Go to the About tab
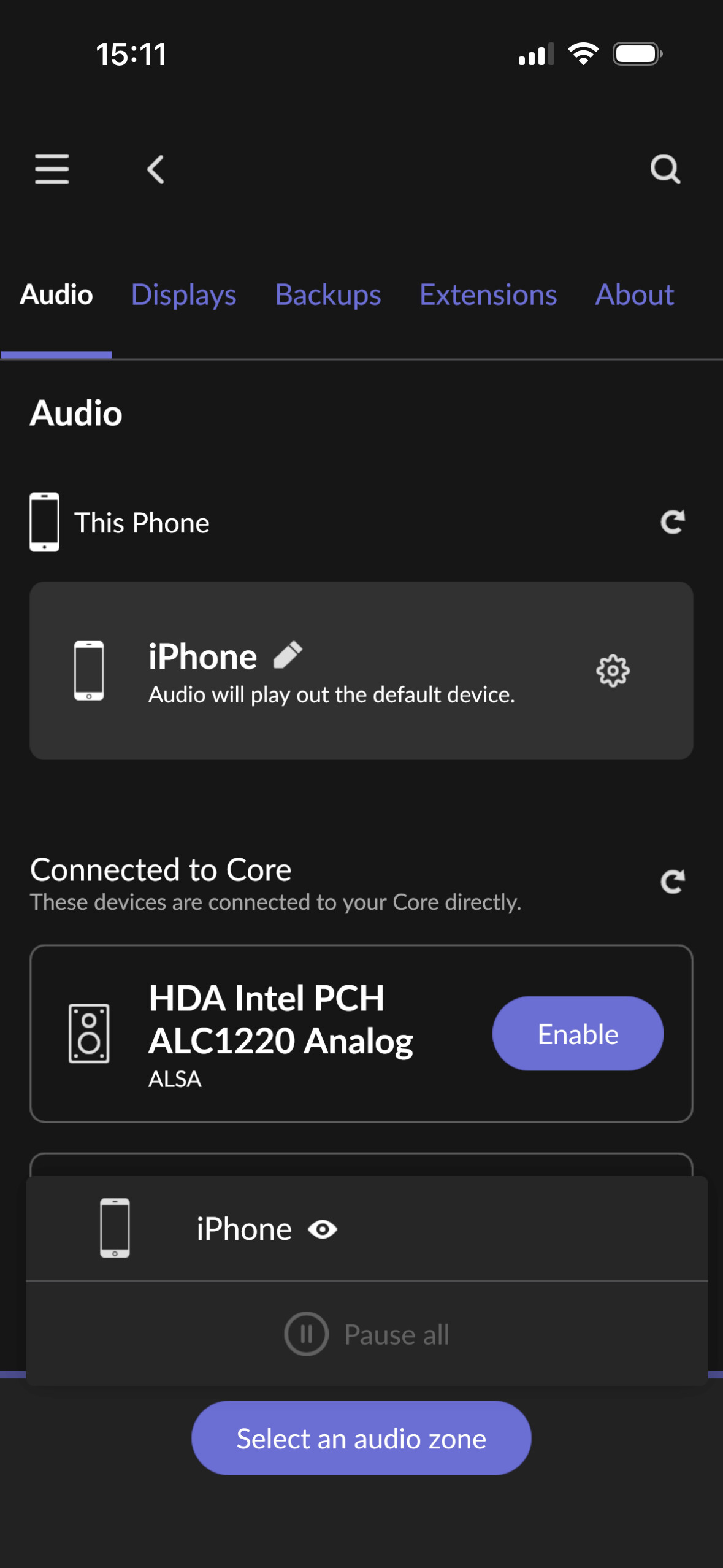The image size is (723, 1568). (x=634, y=295)
